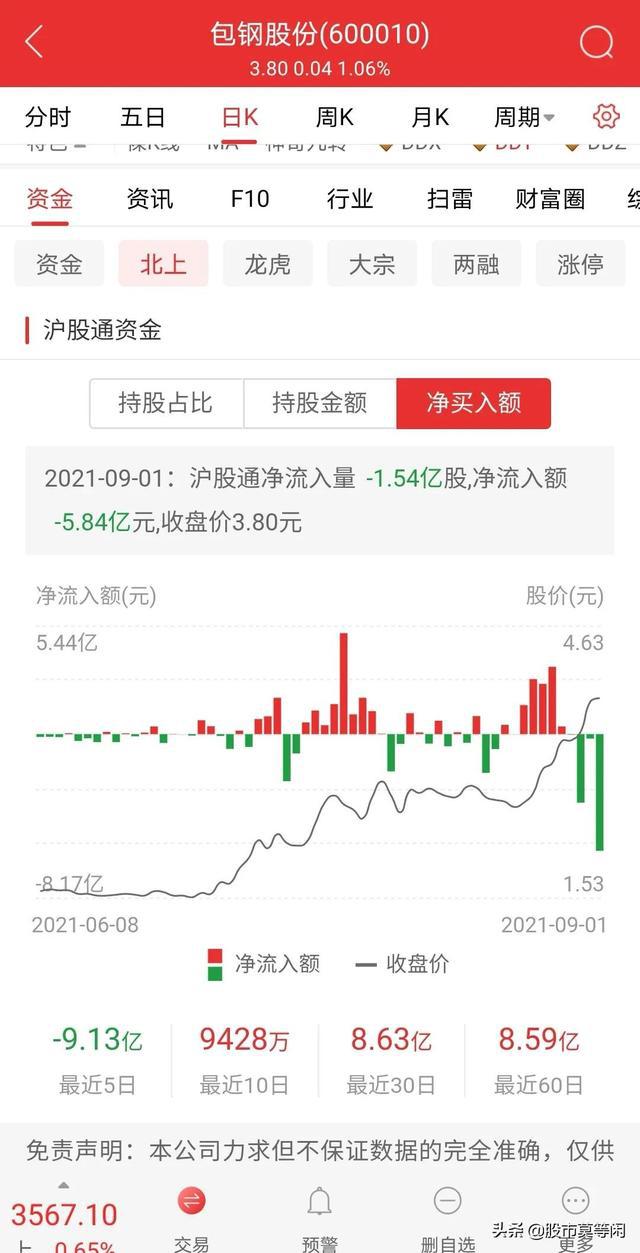Open the search icon in the header
Screen dimensions: 640x1253
click(x=597, y=42)
